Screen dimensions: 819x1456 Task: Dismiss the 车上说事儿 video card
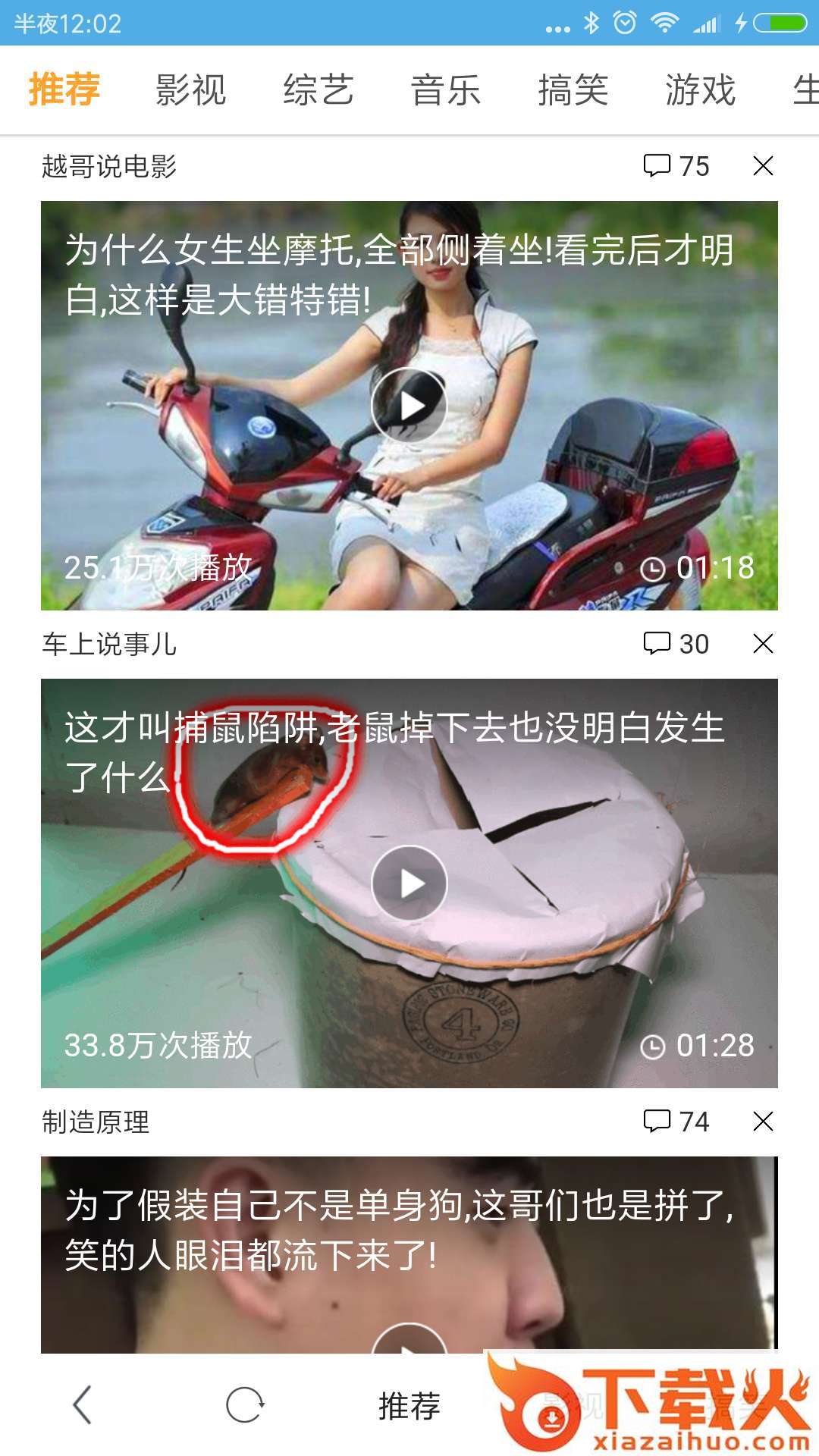point(763,644)
